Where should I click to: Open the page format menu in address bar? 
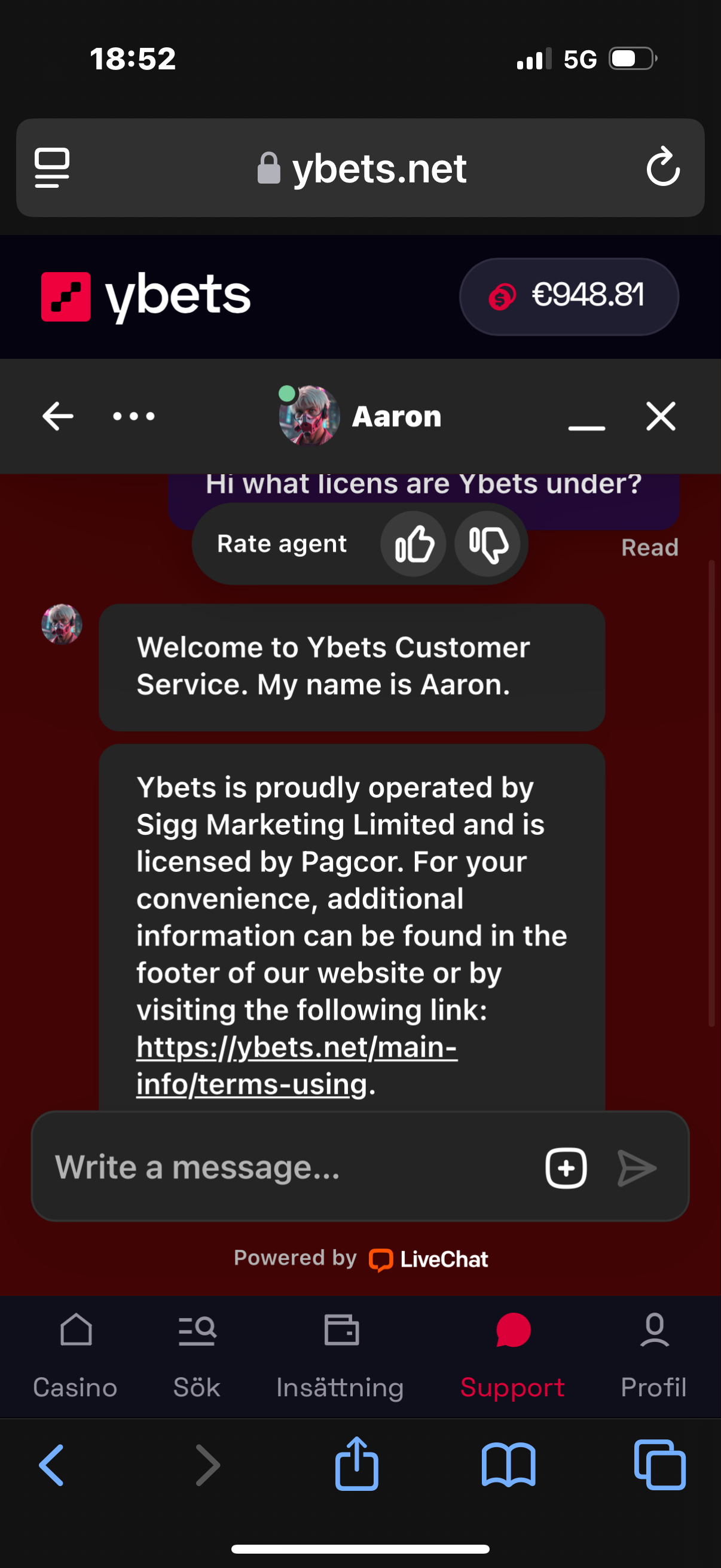coord(53,167)
